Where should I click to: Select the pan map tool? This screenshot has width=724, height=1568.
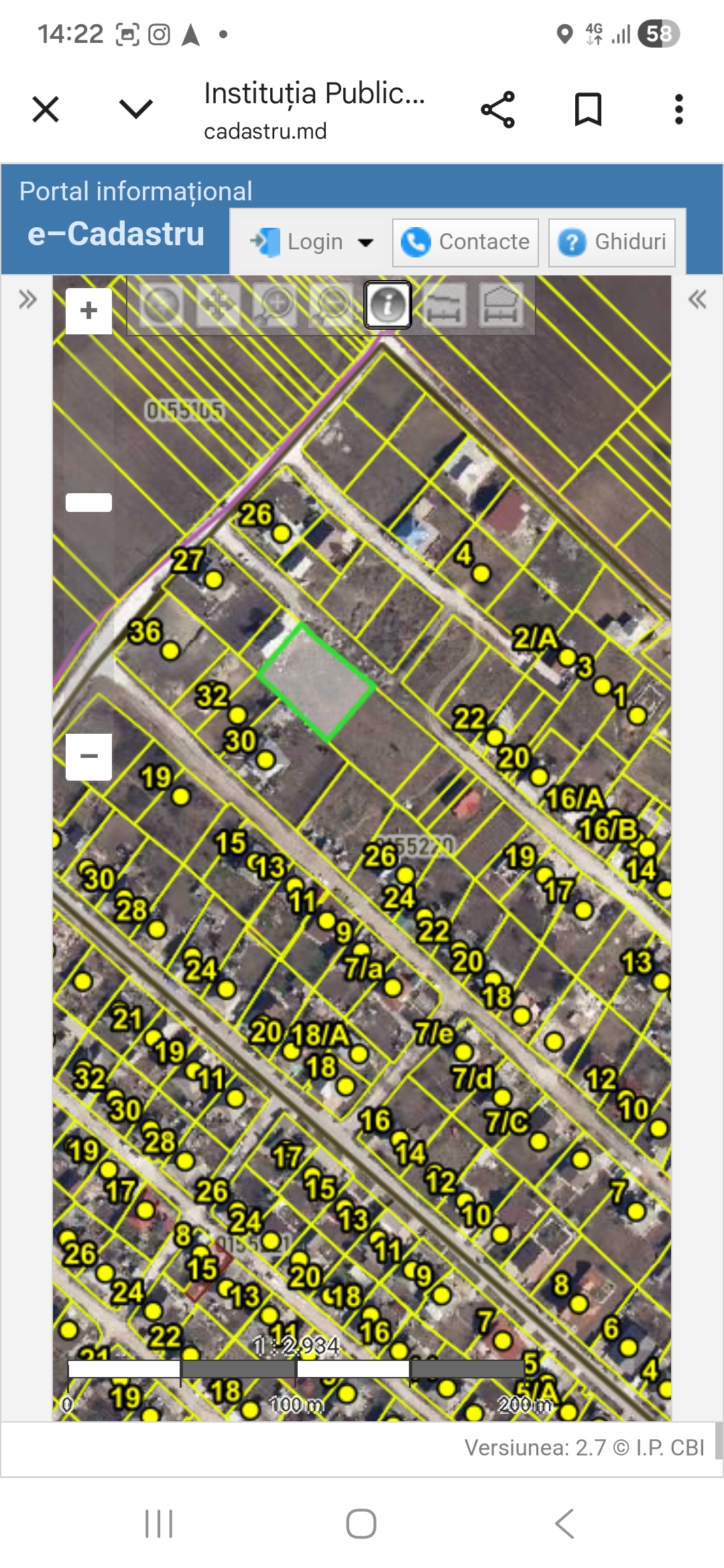(x=218, y=305)
